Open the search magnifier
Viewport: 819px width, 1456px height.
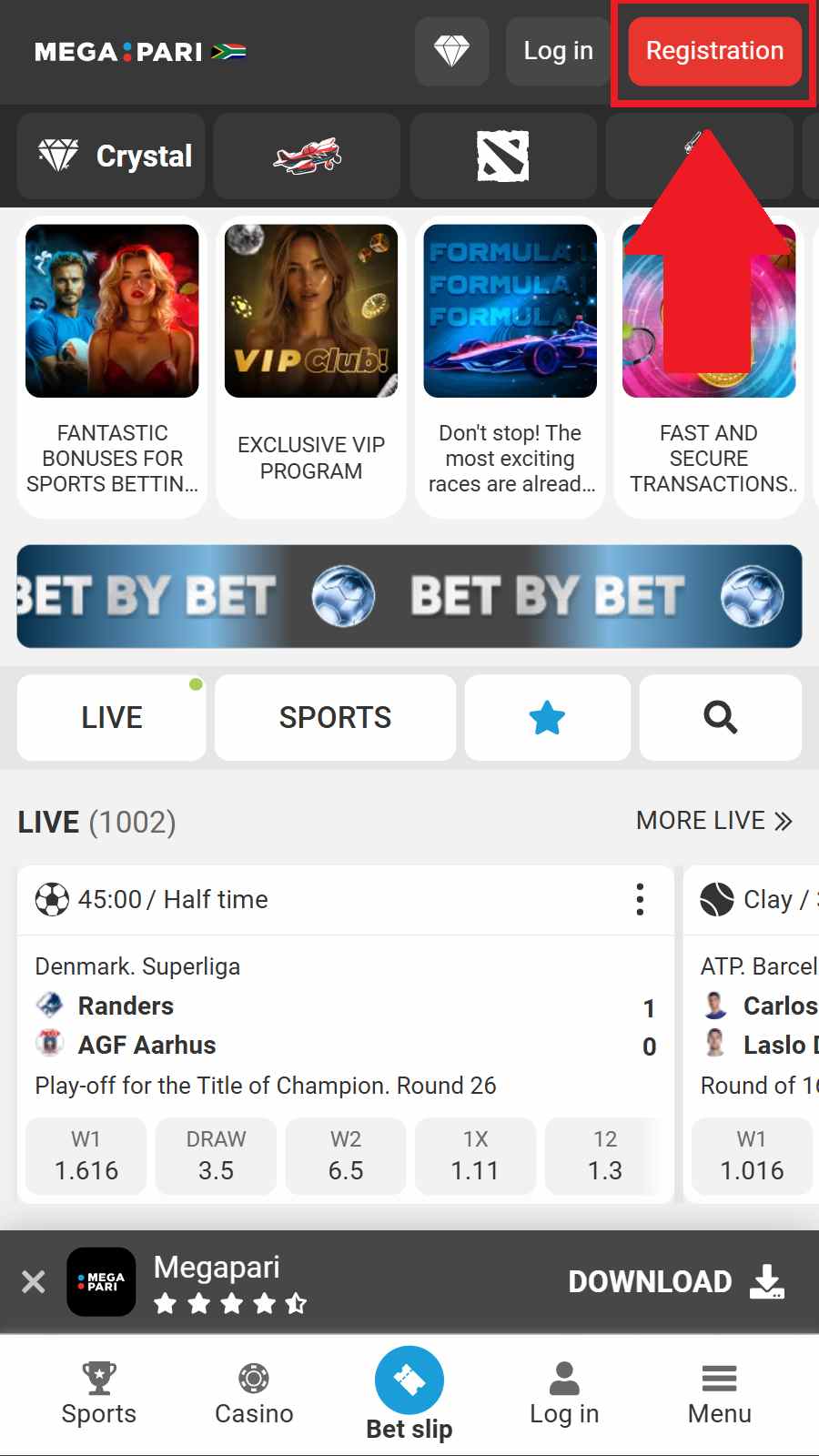tap(720, 717)
